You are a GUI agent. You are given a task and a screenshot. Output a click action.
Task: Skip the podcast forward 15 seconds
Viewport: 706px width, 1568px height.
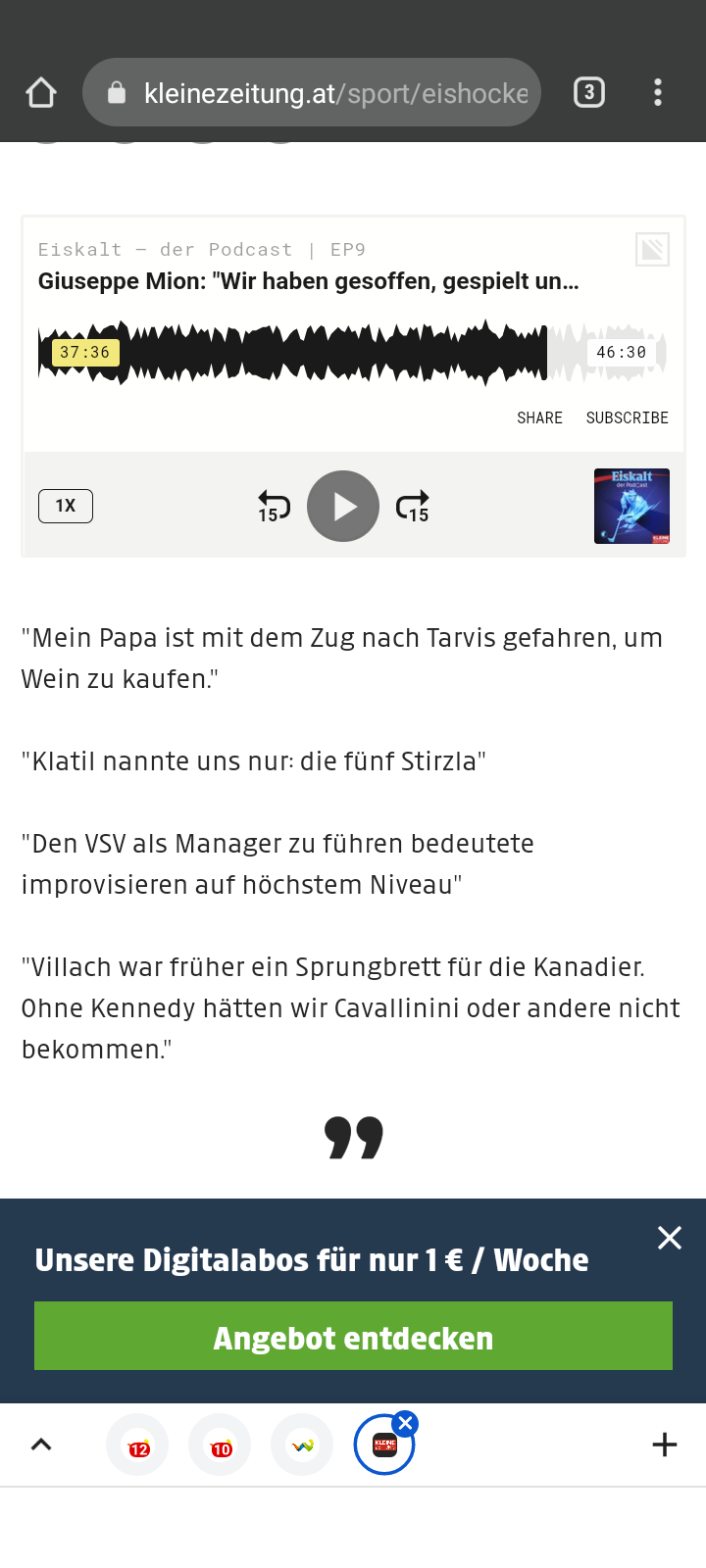(413, 507)
